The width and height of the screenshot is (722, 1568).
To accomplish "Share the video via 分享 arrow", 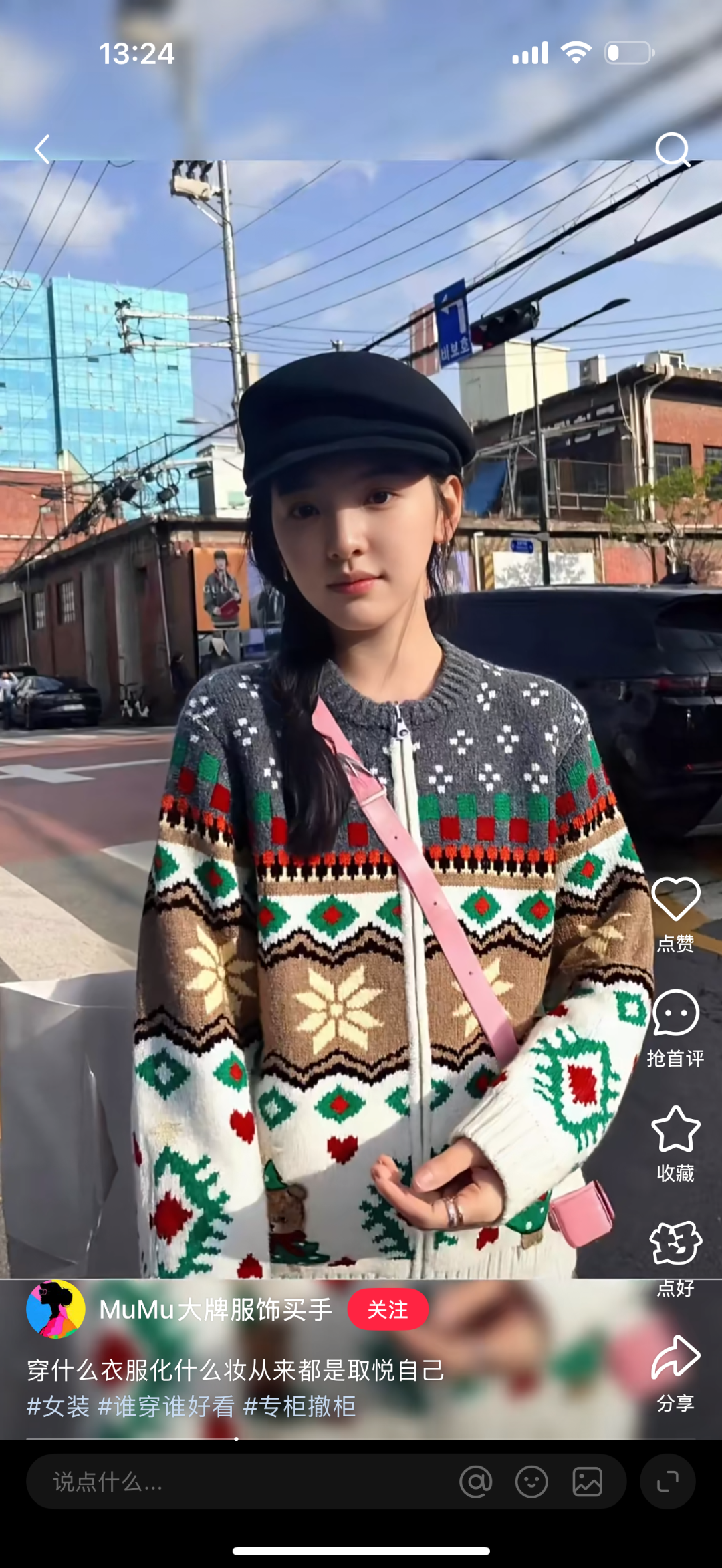I will 675,1358.
